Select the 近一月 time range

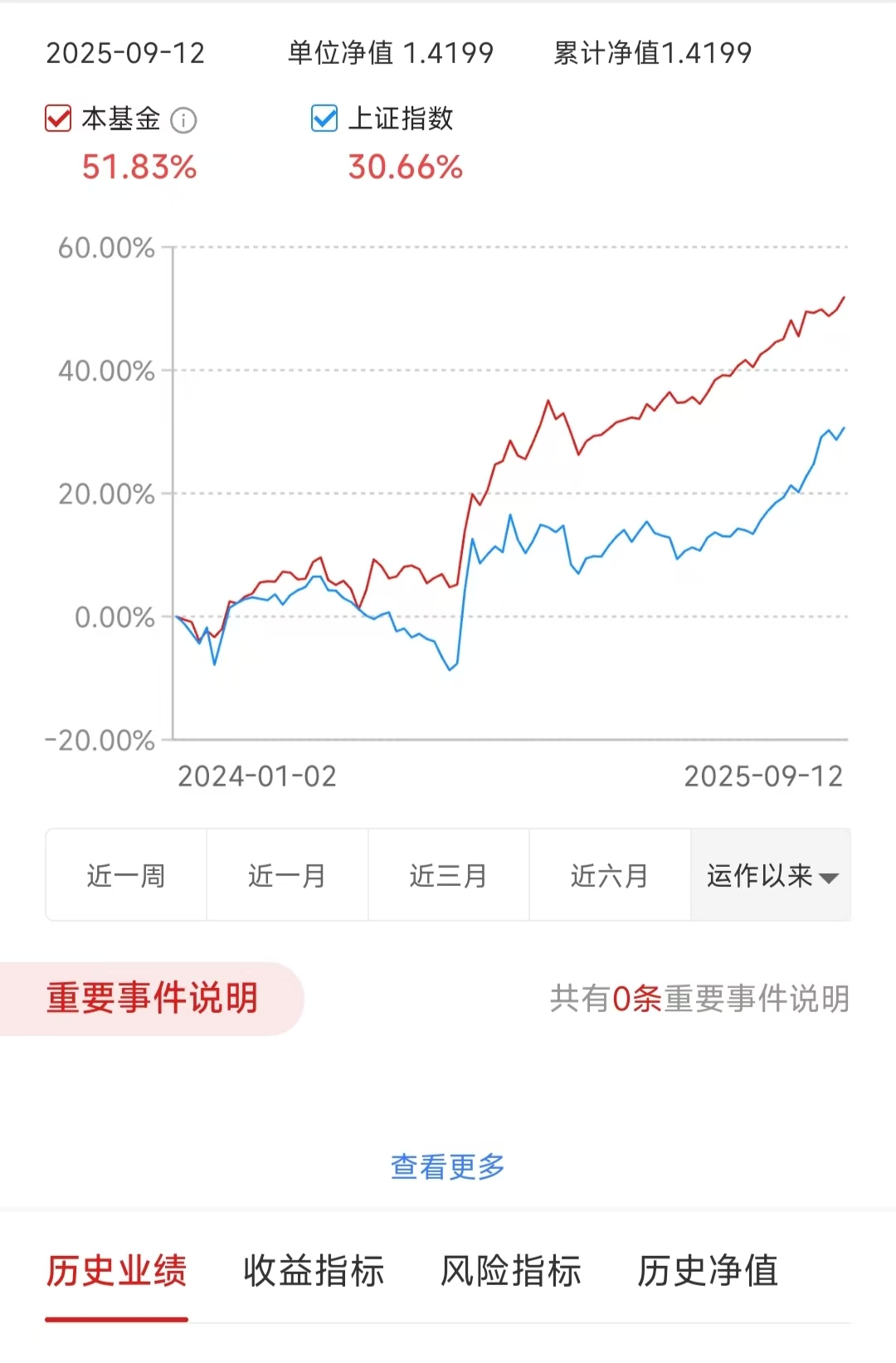pyautogui.click(x=287, y=875)
